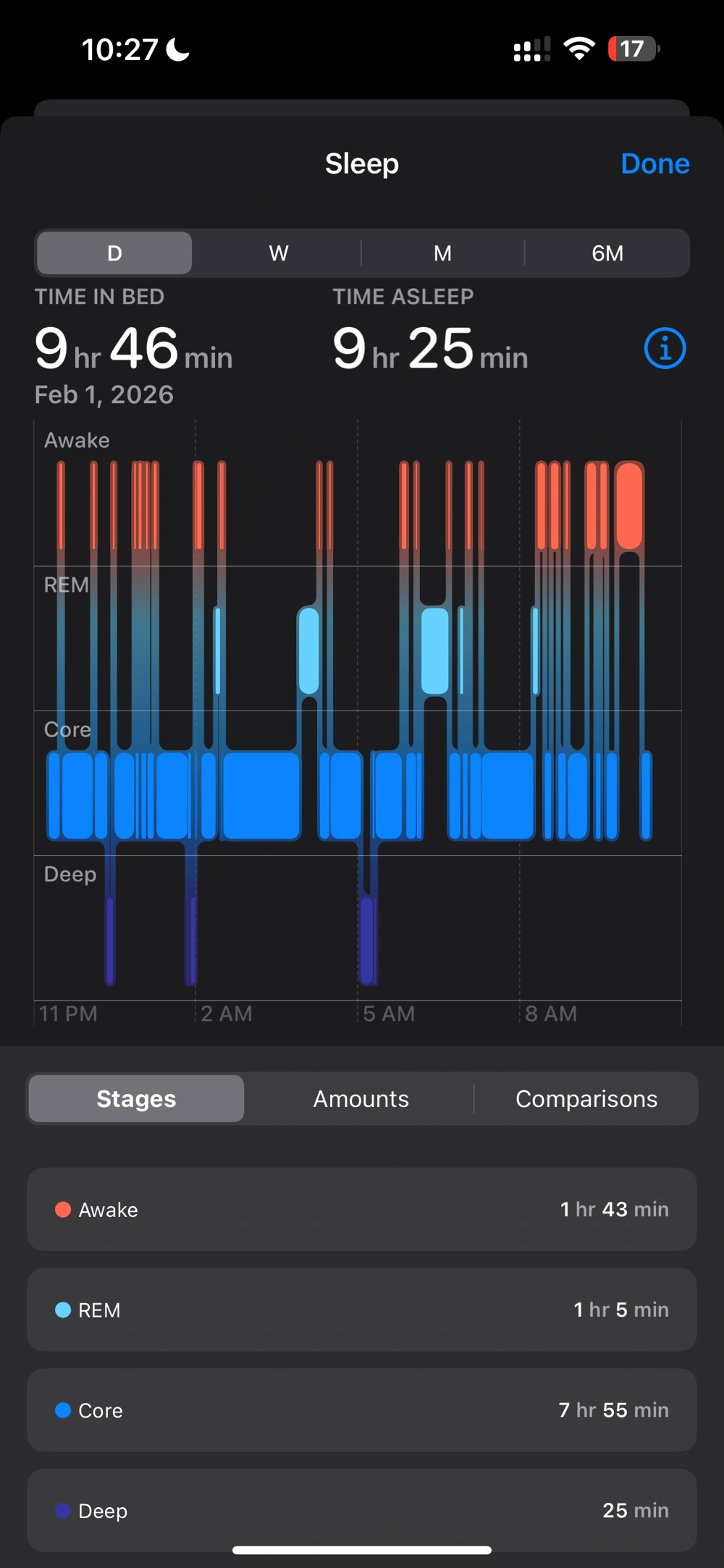The image size is (724, 1568).
Task: Select the 6M range
Action: [607, 253]
